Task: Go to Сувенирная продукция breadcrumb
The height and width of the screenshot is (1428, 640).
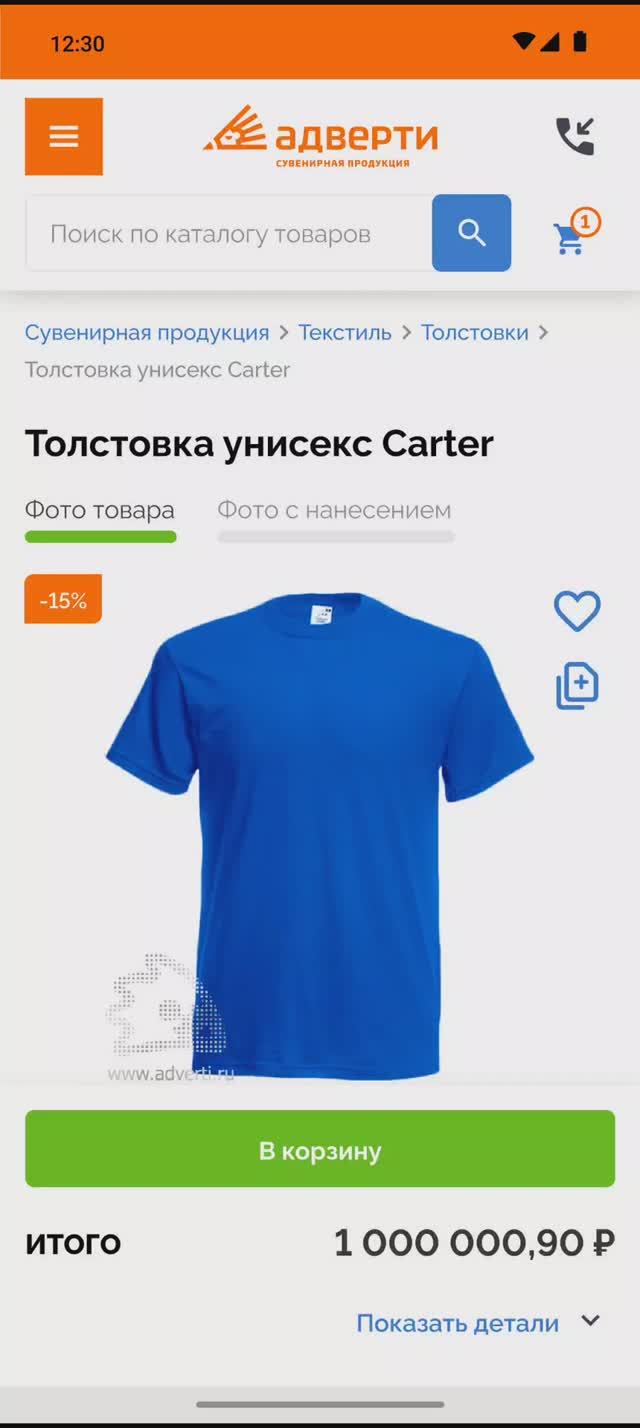Action: [x=147, y=332]
